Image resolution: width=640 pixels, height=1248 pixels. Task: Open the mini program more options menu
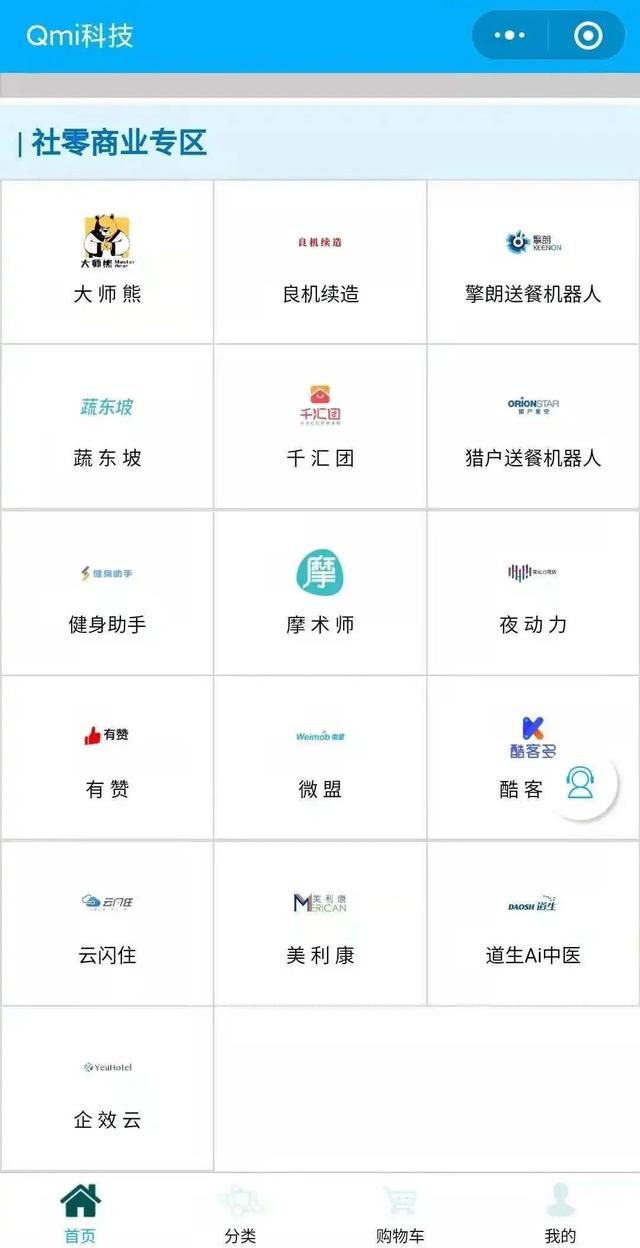tap(509, 36)
